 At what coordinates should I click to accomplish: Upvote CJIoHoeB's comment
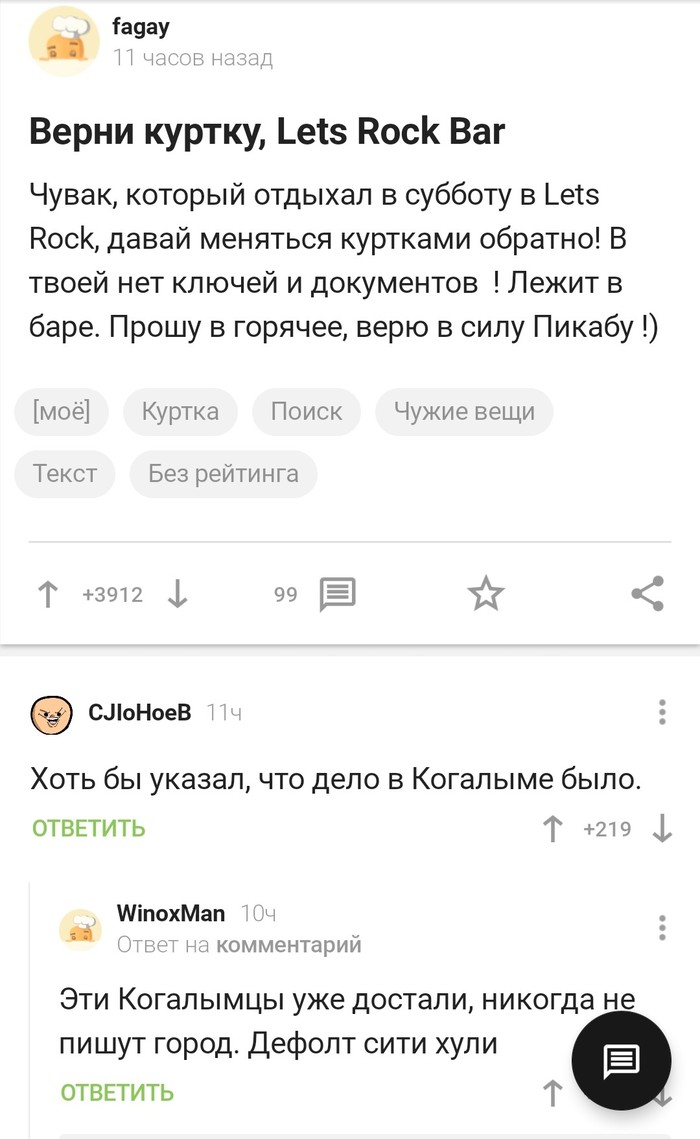pyautogui.click(x=552, y=829)
